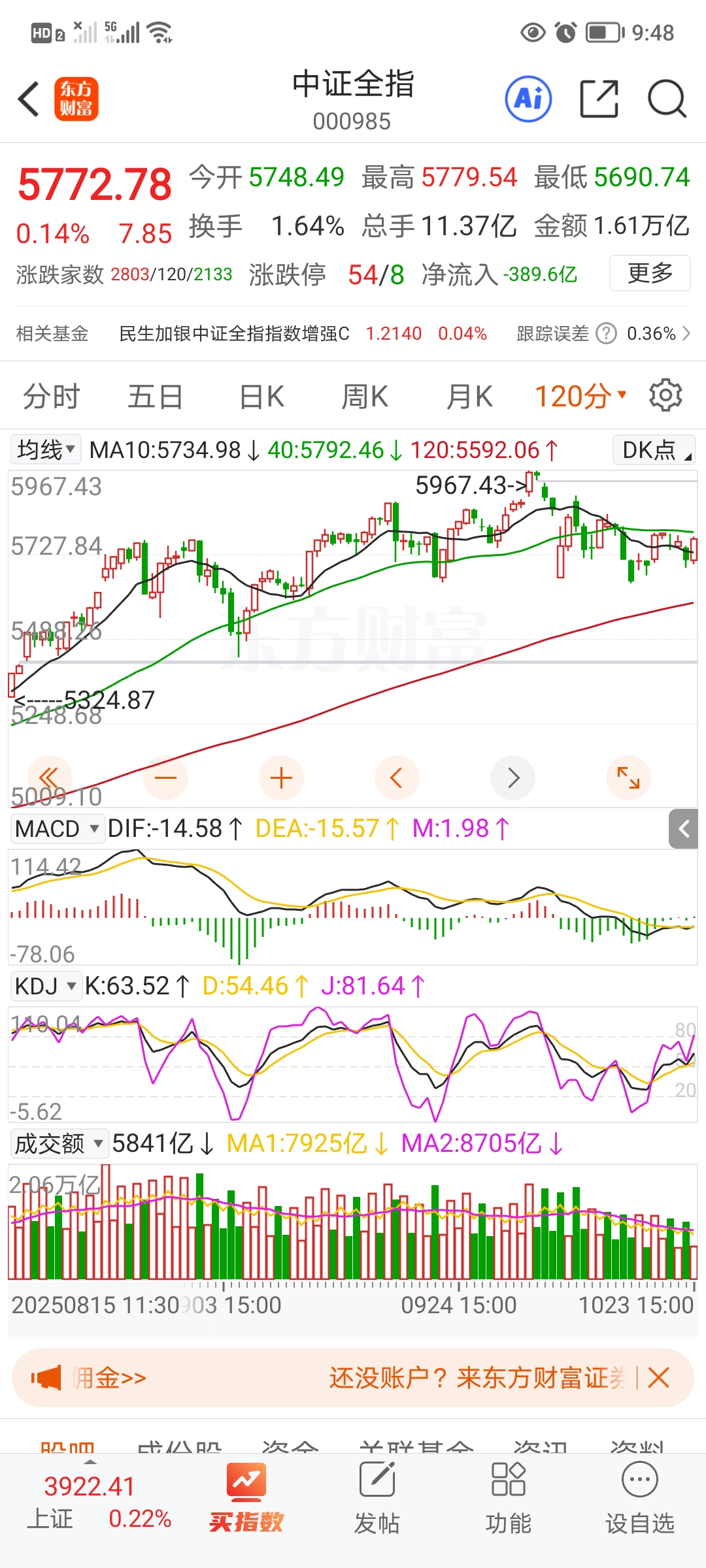
Task: Open the AI assistant
Action: click(528, 99)
